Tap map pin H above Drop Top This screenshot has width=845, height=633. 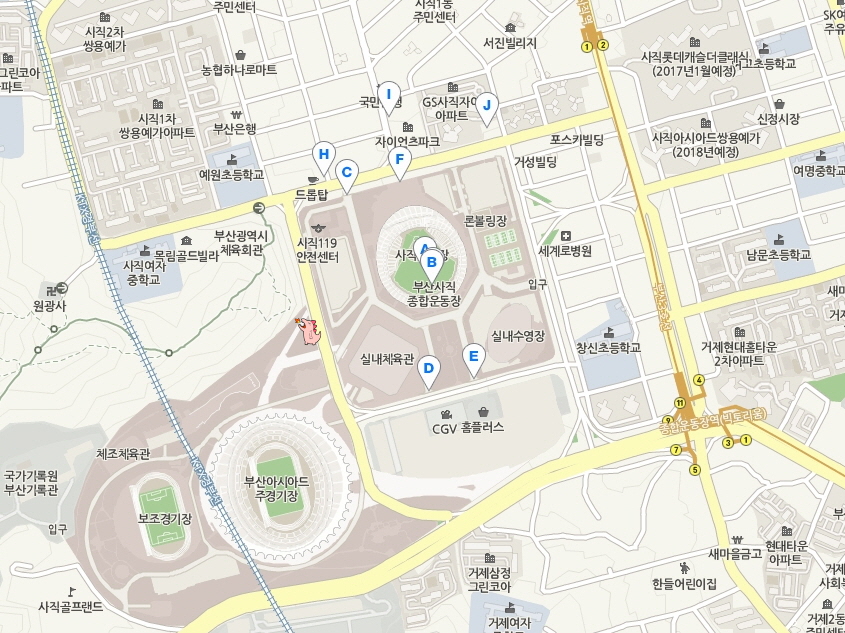(322, 154)
